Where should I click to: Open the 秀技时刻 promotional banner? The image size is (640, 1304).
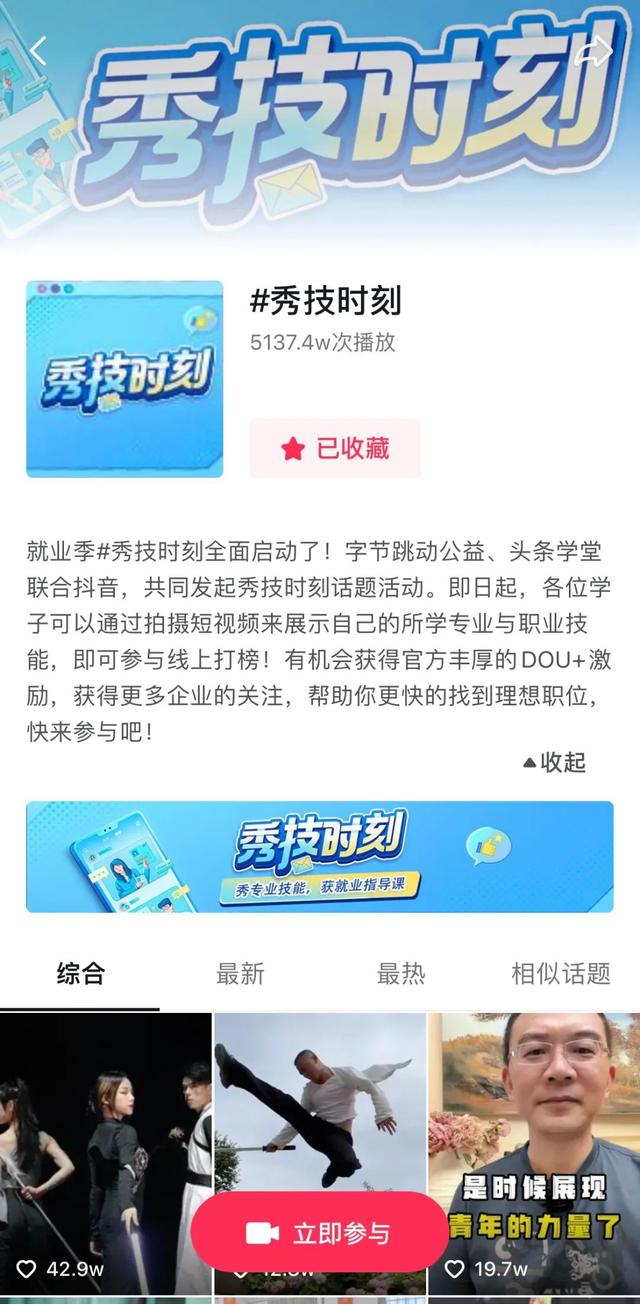click(x=320, y=856)
